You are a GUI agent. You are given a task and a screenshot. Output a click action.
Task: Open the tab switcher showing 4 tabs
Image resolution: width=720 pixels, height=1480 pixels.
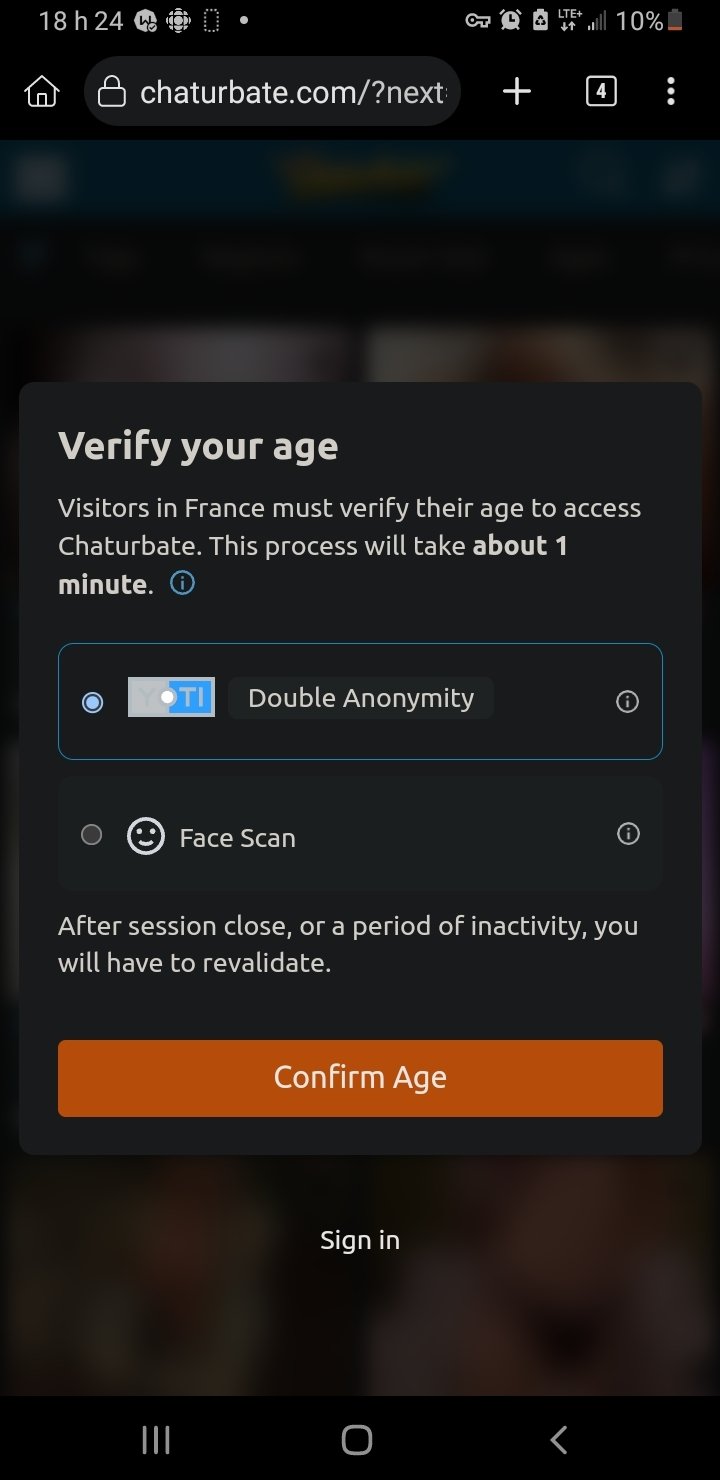(600, 92)
